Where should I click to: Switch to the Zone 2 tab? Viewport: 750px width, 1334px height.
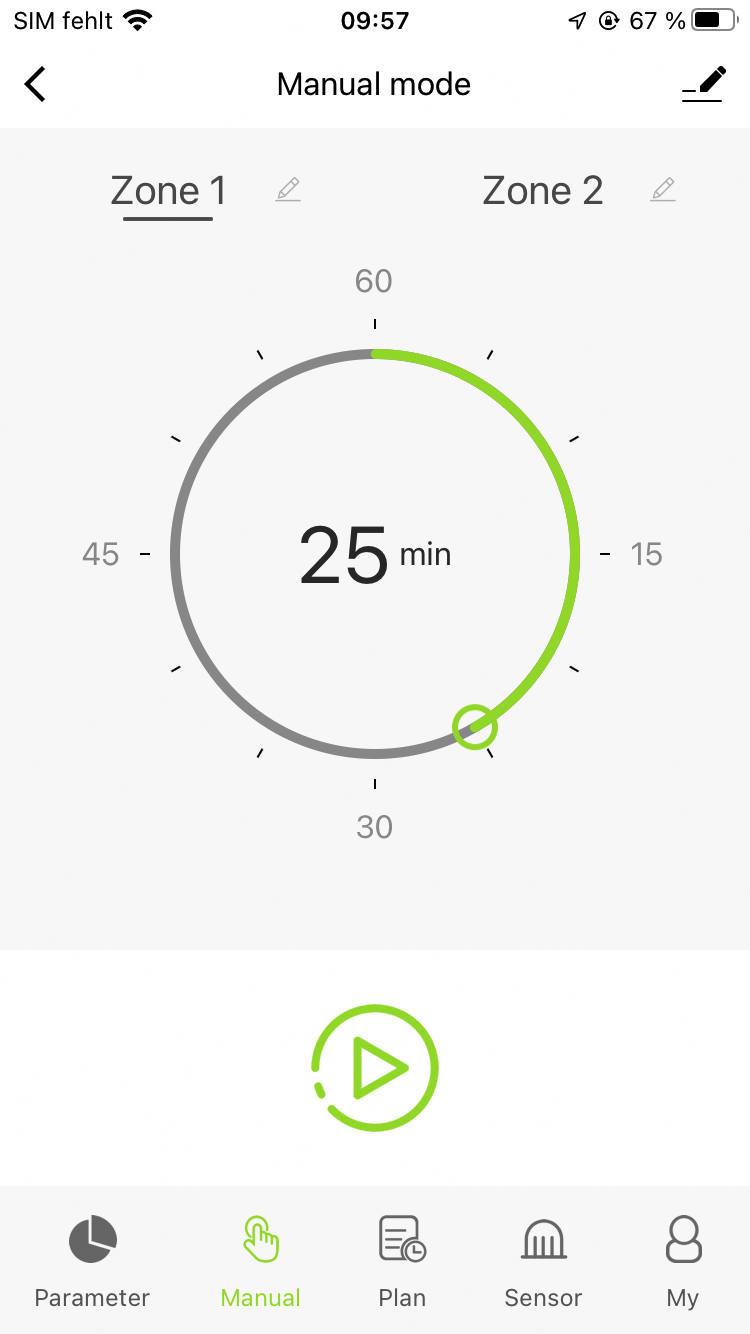coord(542,190)
